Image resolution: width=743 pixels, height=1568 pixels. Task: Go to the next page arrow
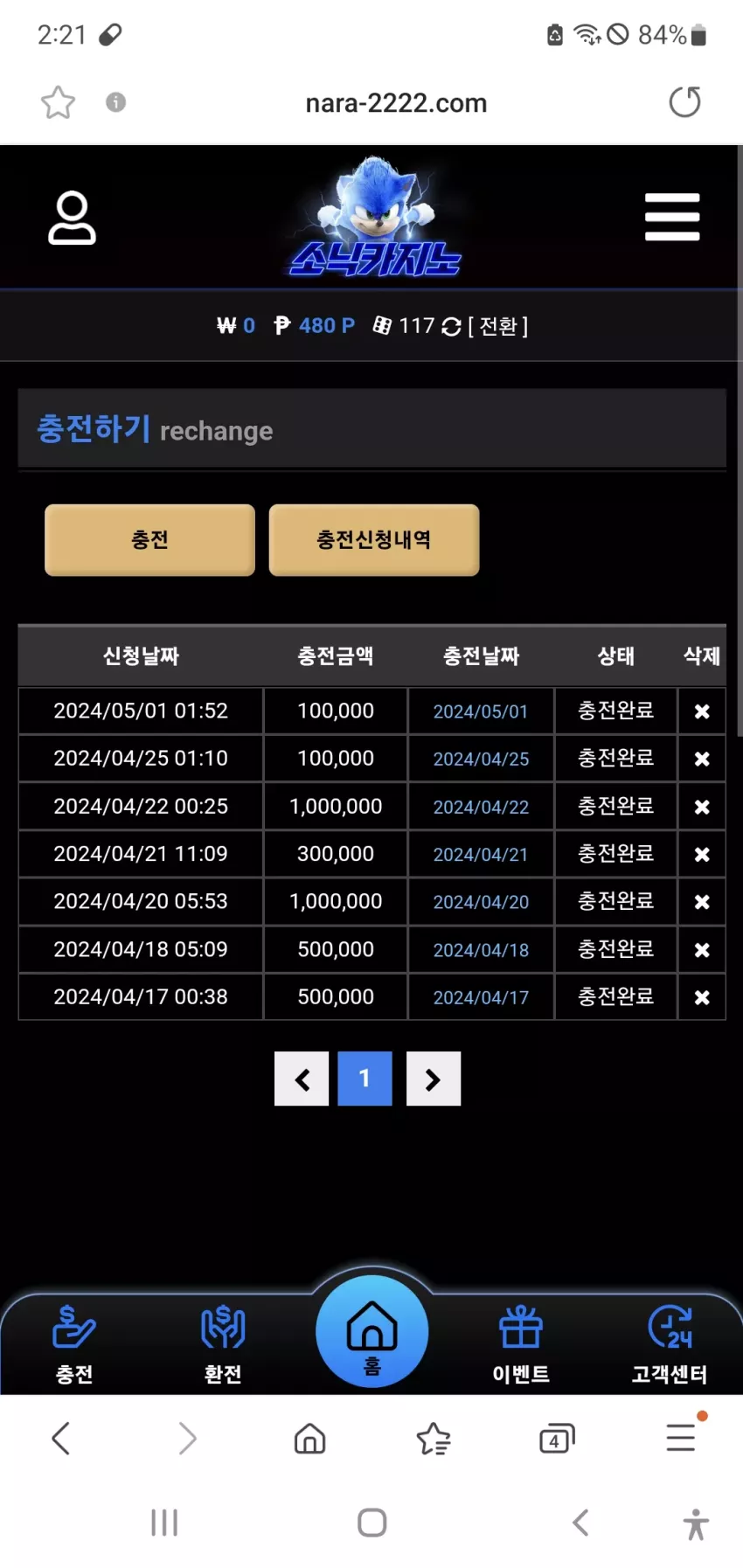click(434, 1079)
